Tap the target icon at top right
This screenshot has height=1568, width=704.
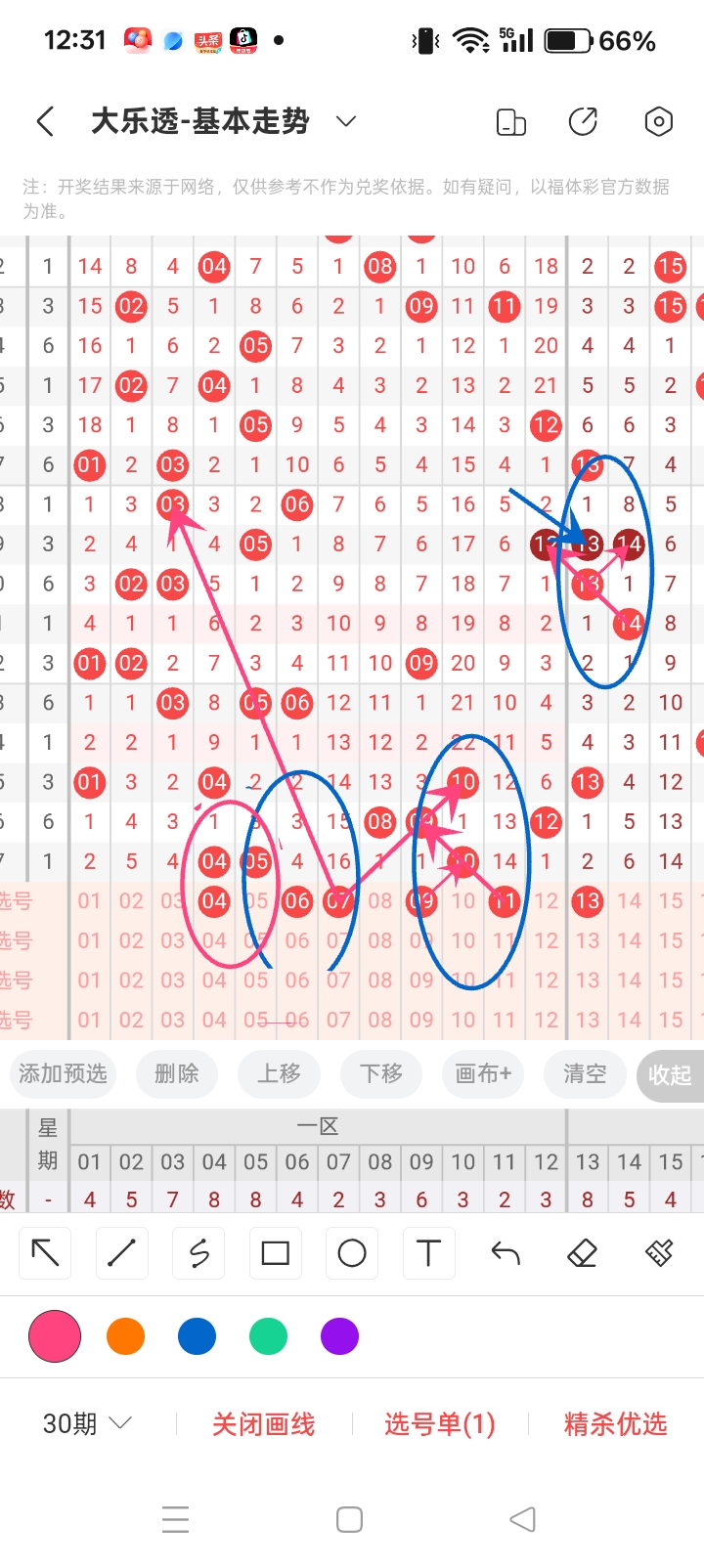point(658,121)
